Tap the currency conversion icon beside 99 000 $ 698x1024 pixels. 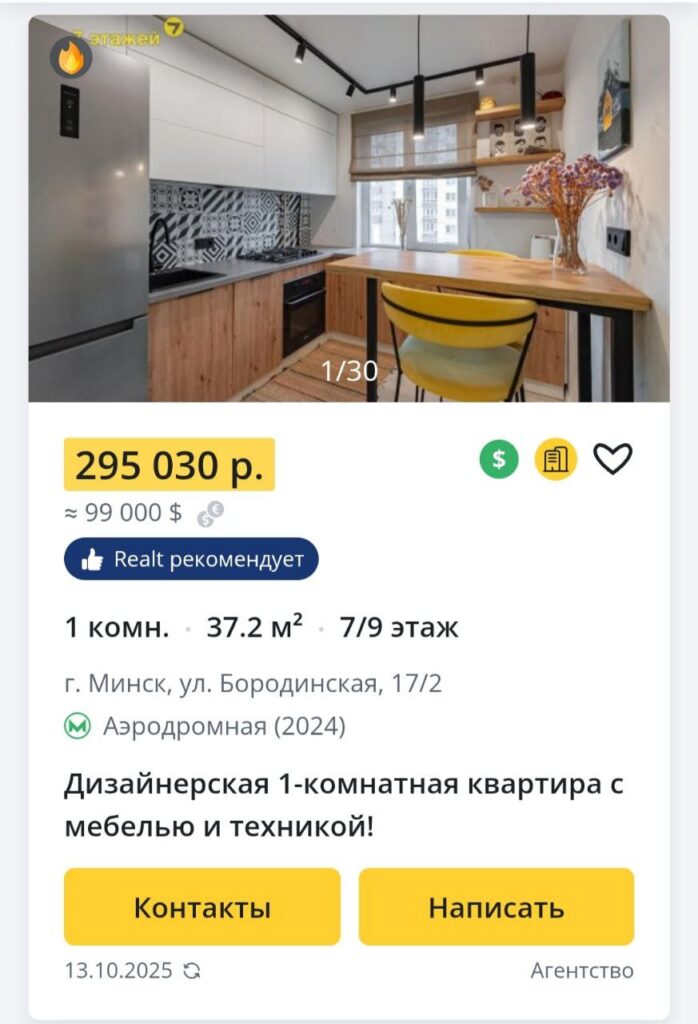[210, 514]
